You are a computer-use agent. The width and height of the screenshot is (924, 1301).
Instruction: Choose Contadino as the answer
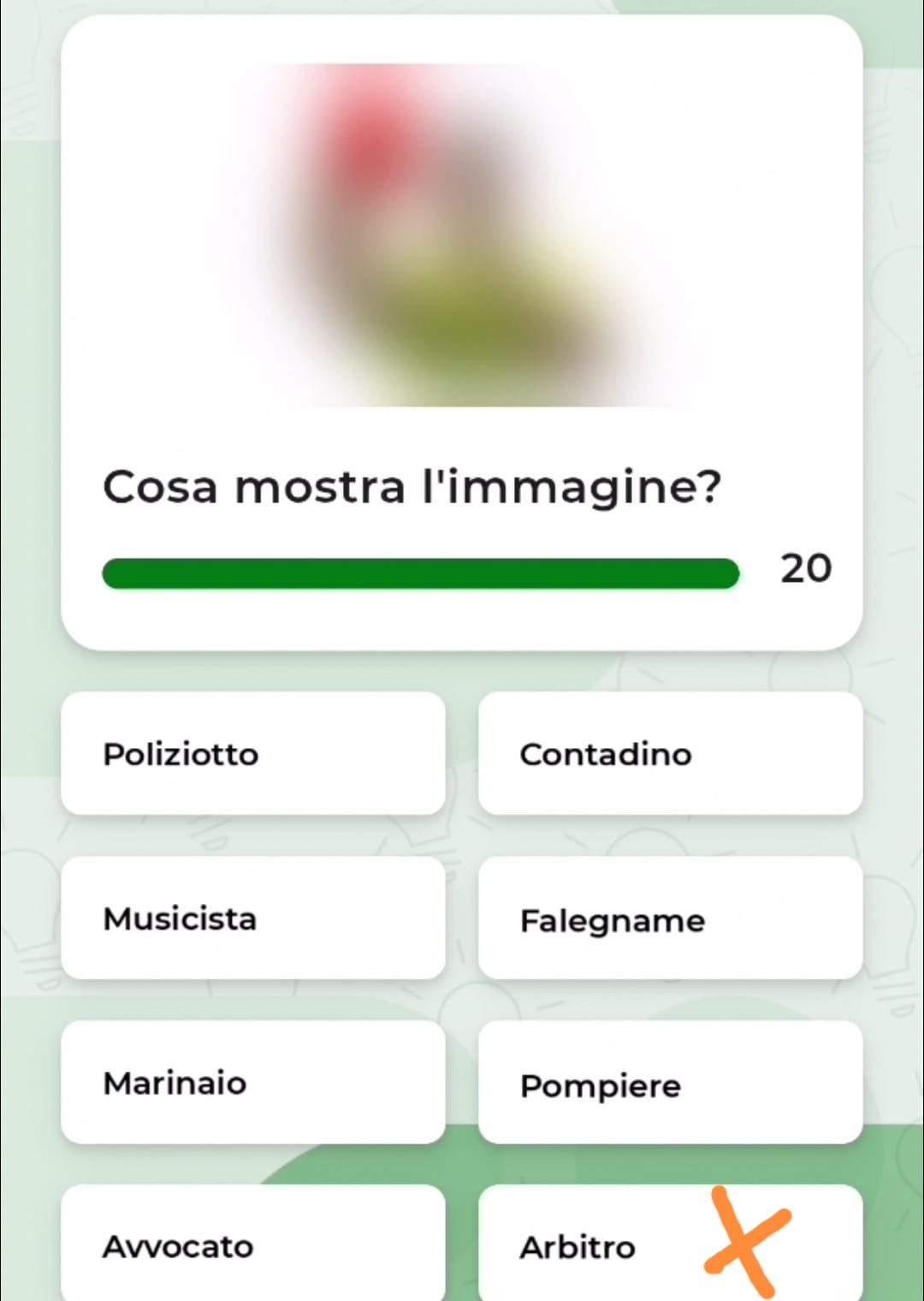tap(670, 753)
